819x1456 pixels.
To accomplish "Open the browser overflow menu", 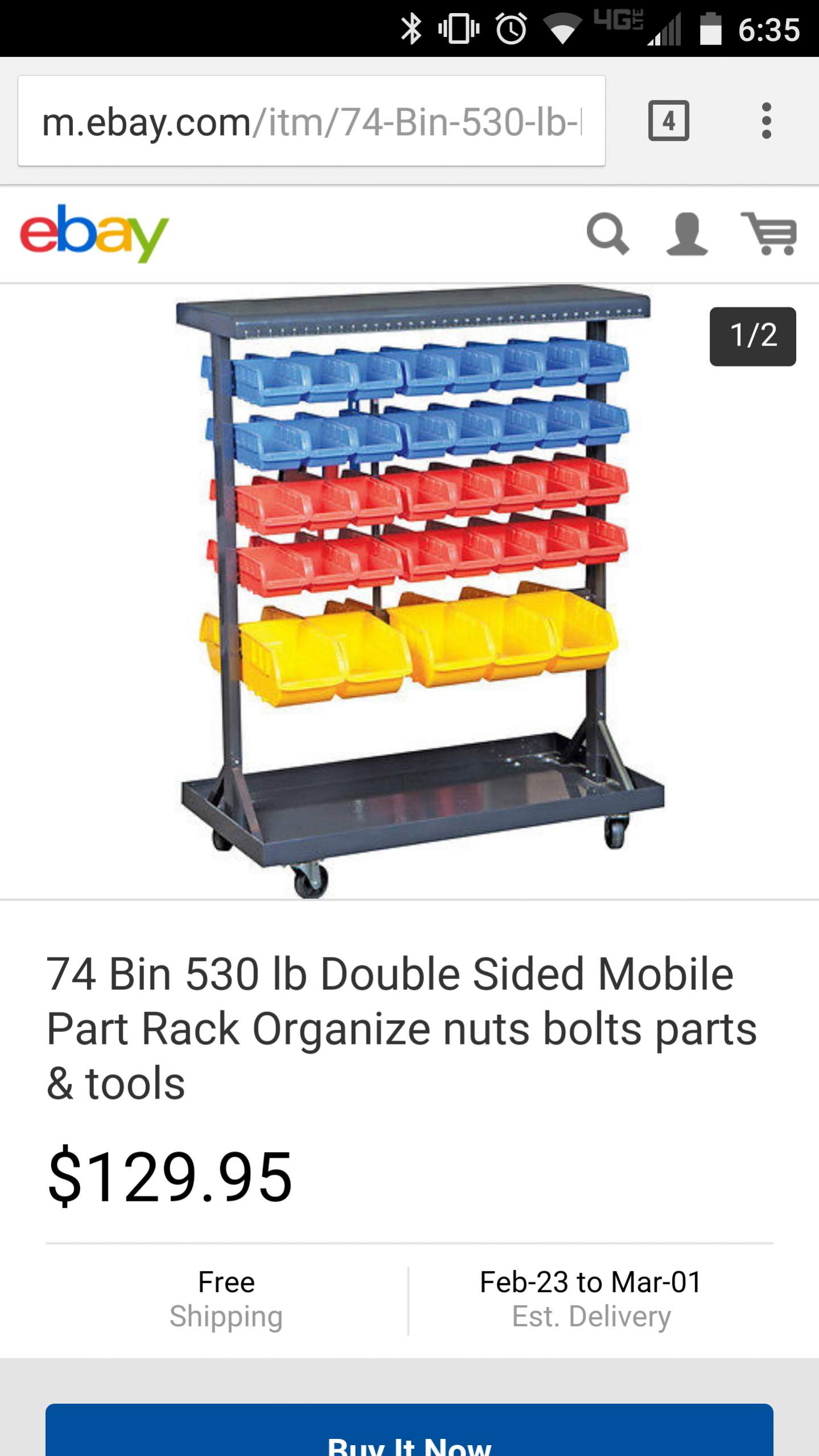I will (x=766, y=121).
